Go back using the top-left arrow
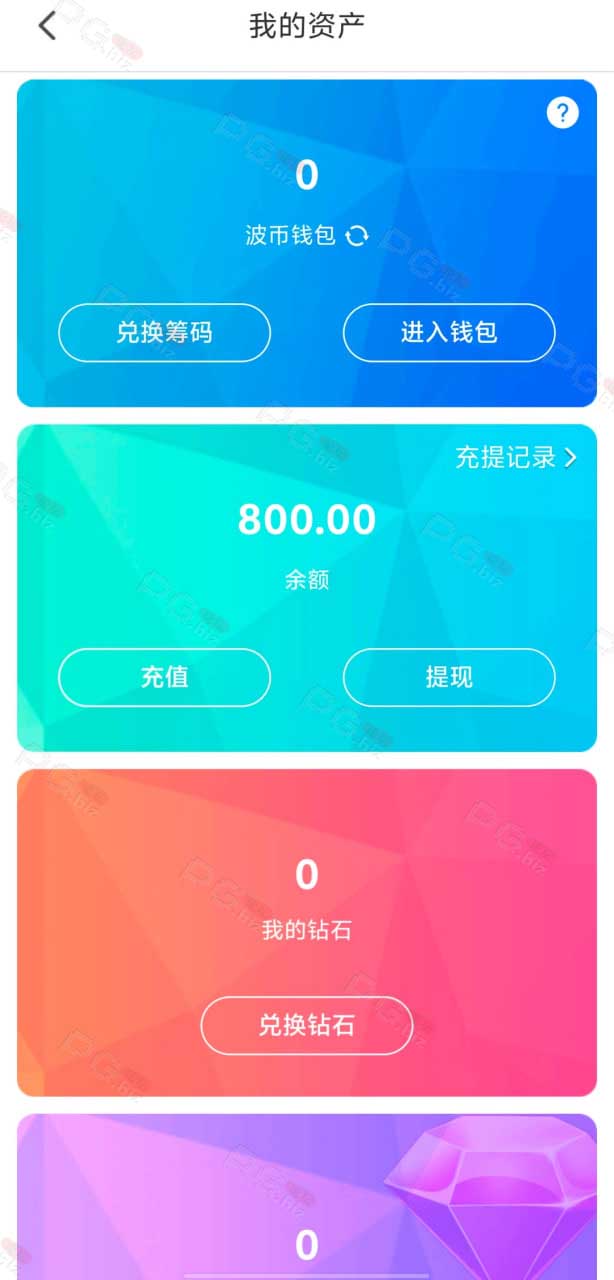The image size is (614, 1280). click(x=47, y=26)
